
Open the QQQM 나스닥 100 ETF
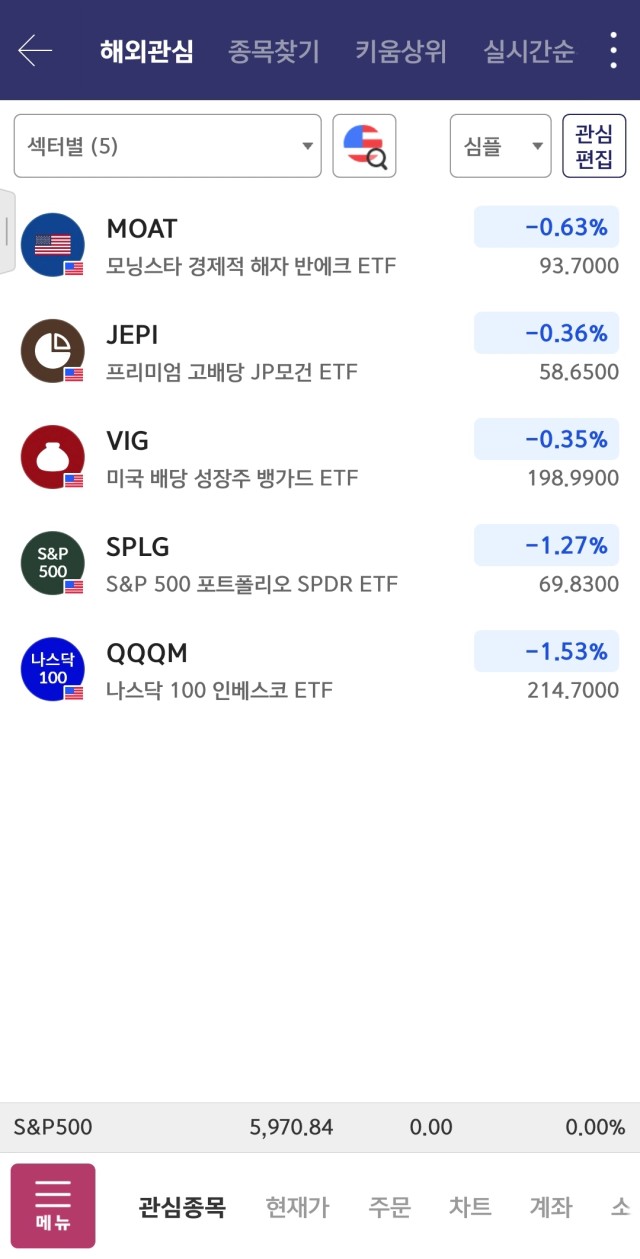320,670
